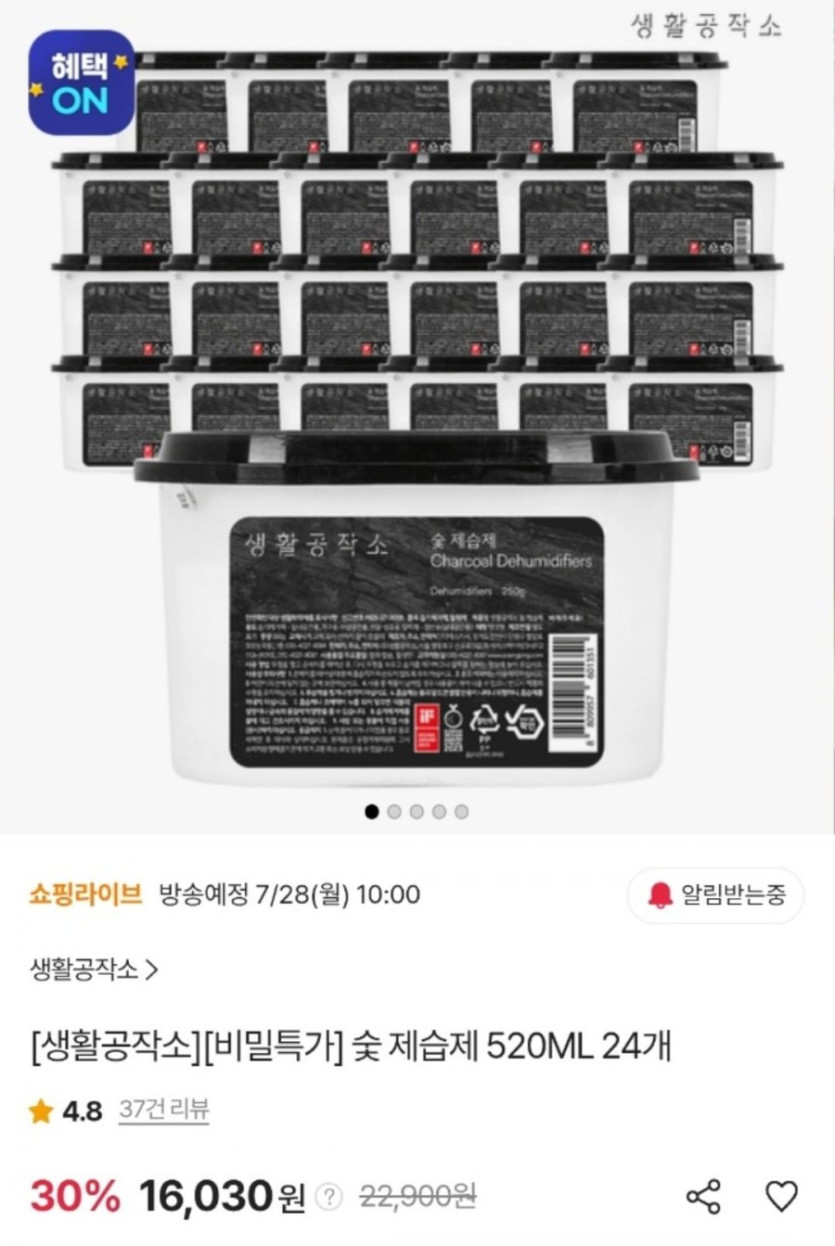This screenshot has width=835, height=1246.
Task: Open the charcoal dehumidifier product image
Action: [417, 420]
